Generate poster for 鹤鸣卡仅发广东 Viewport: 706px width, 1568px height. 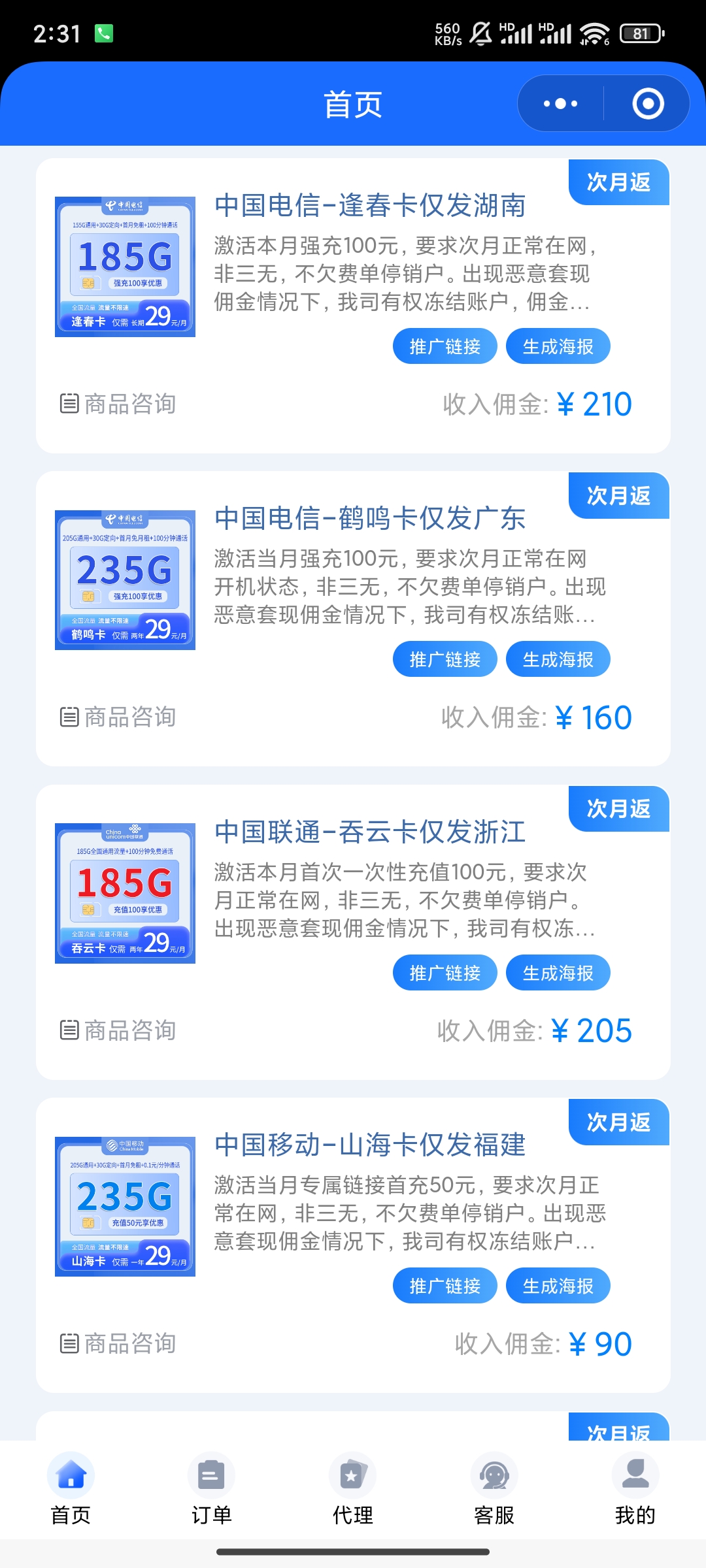click(558, 659)
